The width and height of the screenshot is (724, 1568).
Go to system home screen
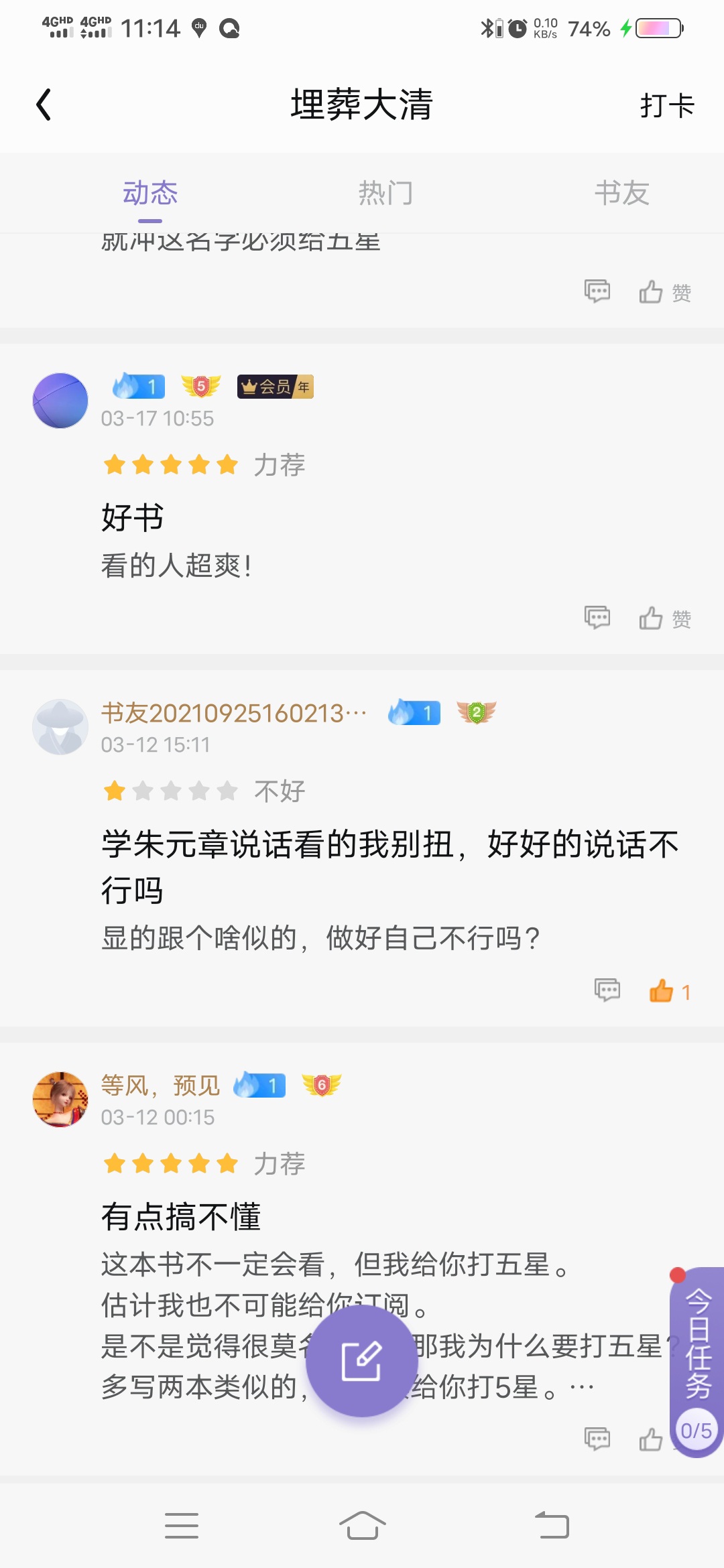coord(362,1526)
